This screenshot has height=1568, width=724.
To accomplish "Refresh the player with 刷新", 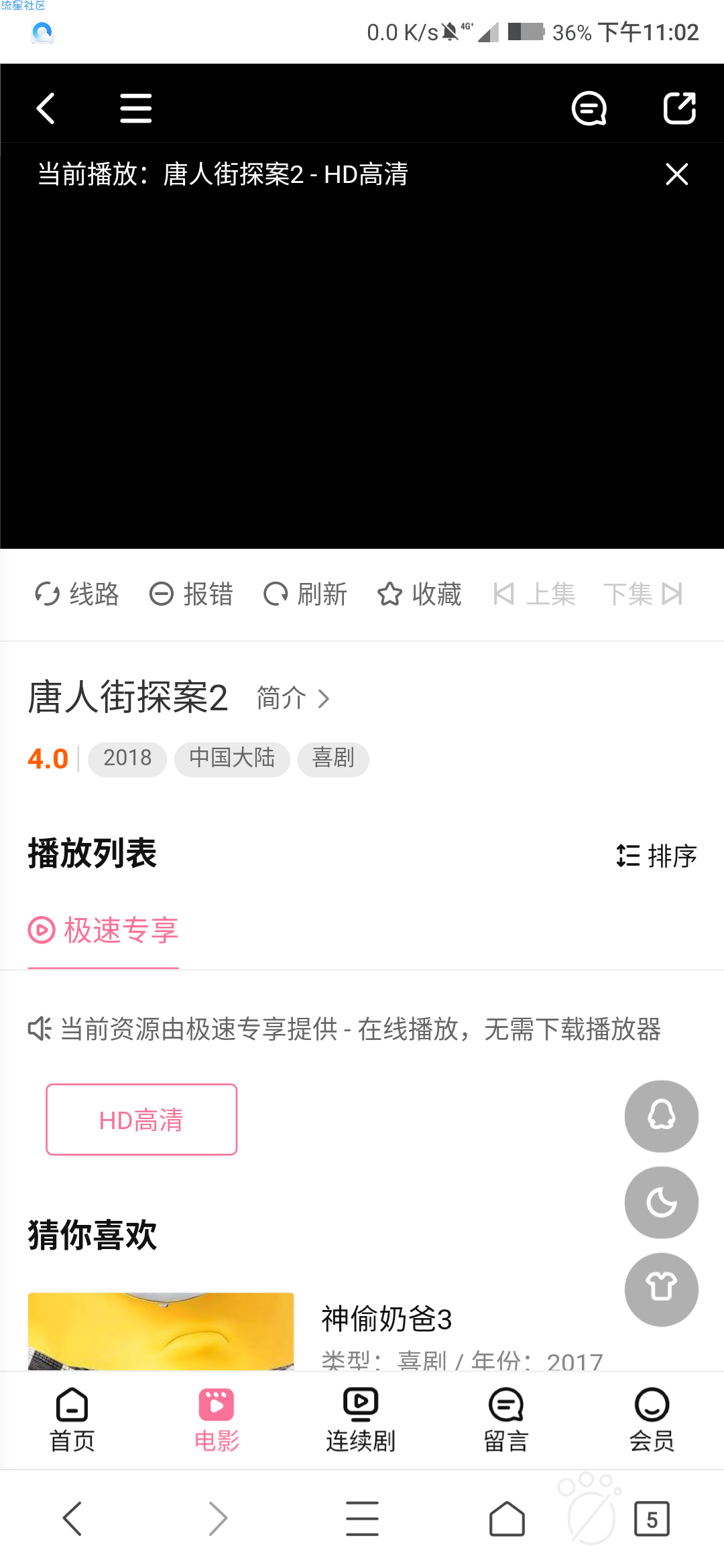I will [x=305, y=594].
